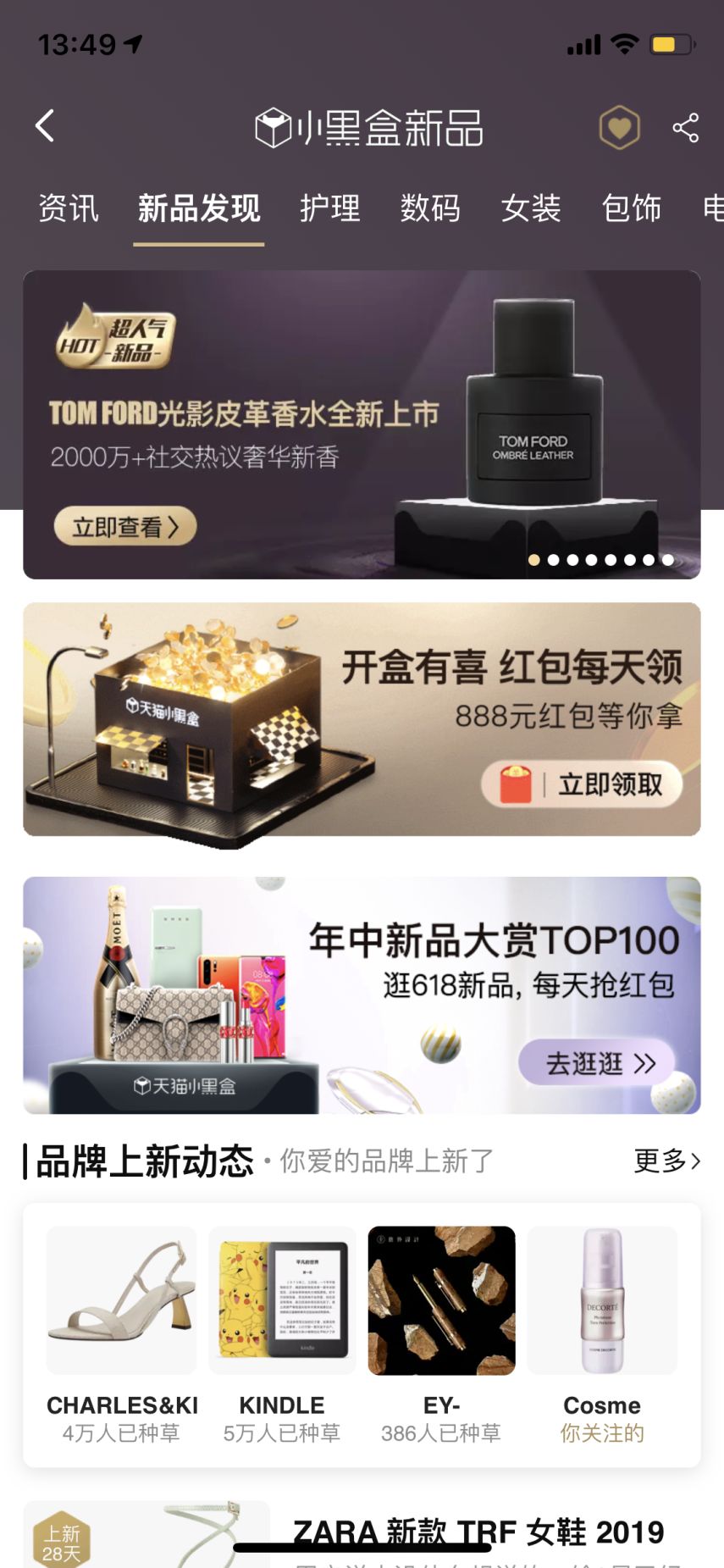
Task: View 更多 brand updates
Action: pos(666,1161)
